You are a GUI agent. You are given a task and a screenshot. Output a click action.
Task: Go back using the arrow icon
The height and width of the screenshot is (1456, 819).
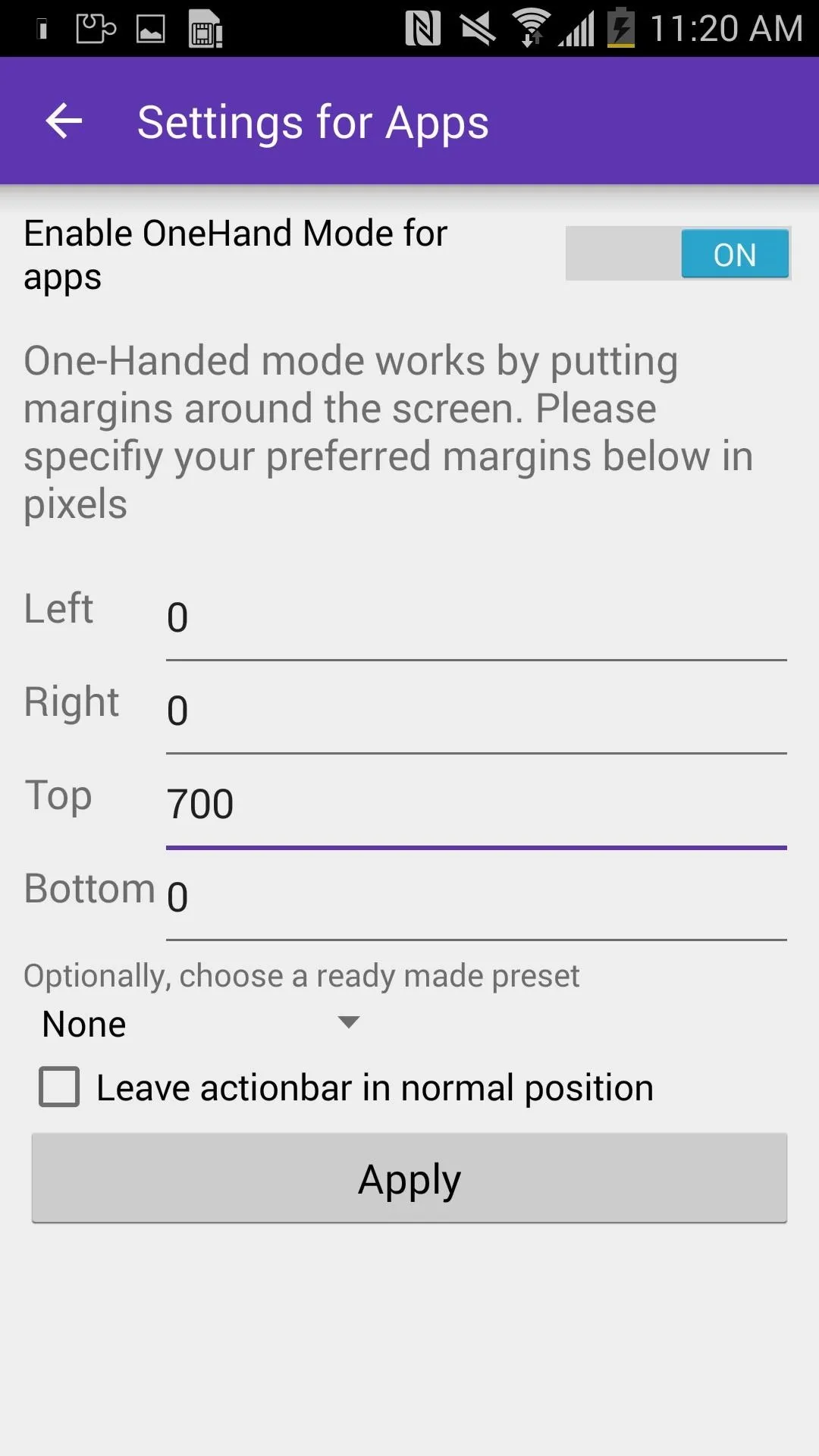[x=64, y=121]
